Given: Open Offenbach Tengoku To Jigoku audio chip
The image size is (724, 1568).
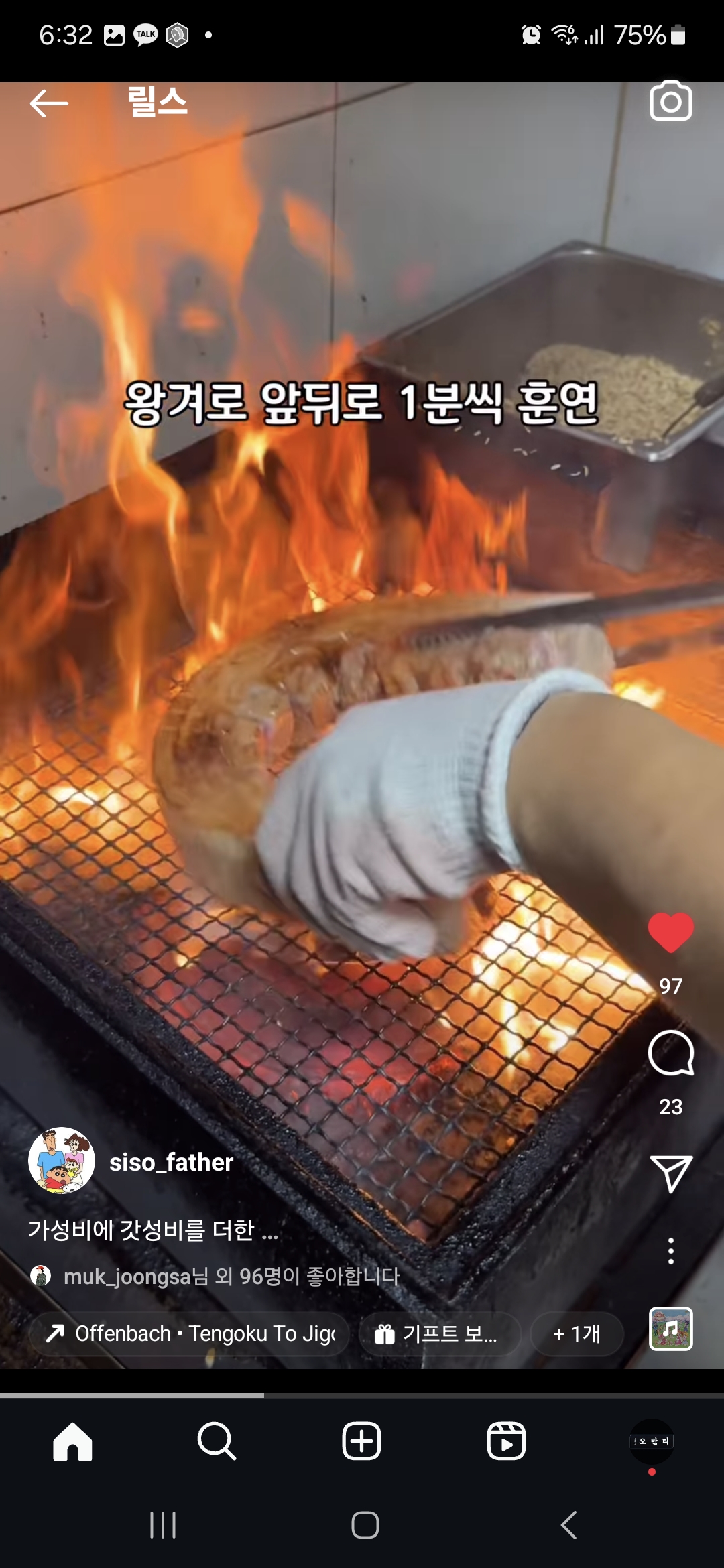Looking at the screenshot, I should (x=190, y=1333).
